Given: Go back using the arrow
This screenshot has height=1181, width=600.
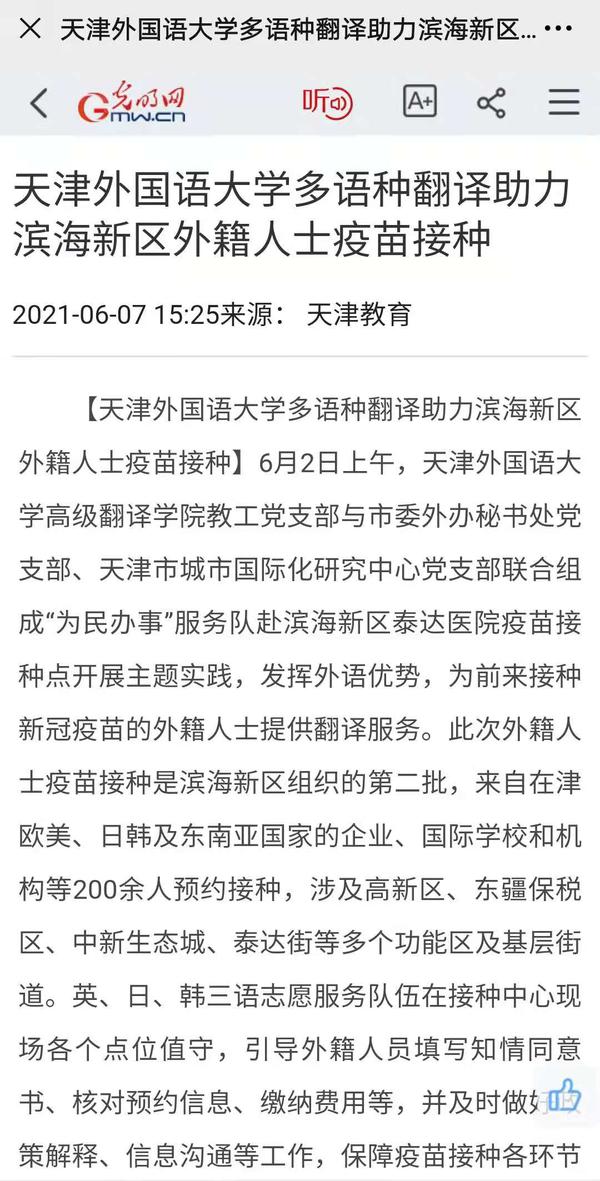Looking at the screenshot, I should [x=39, y=102].
